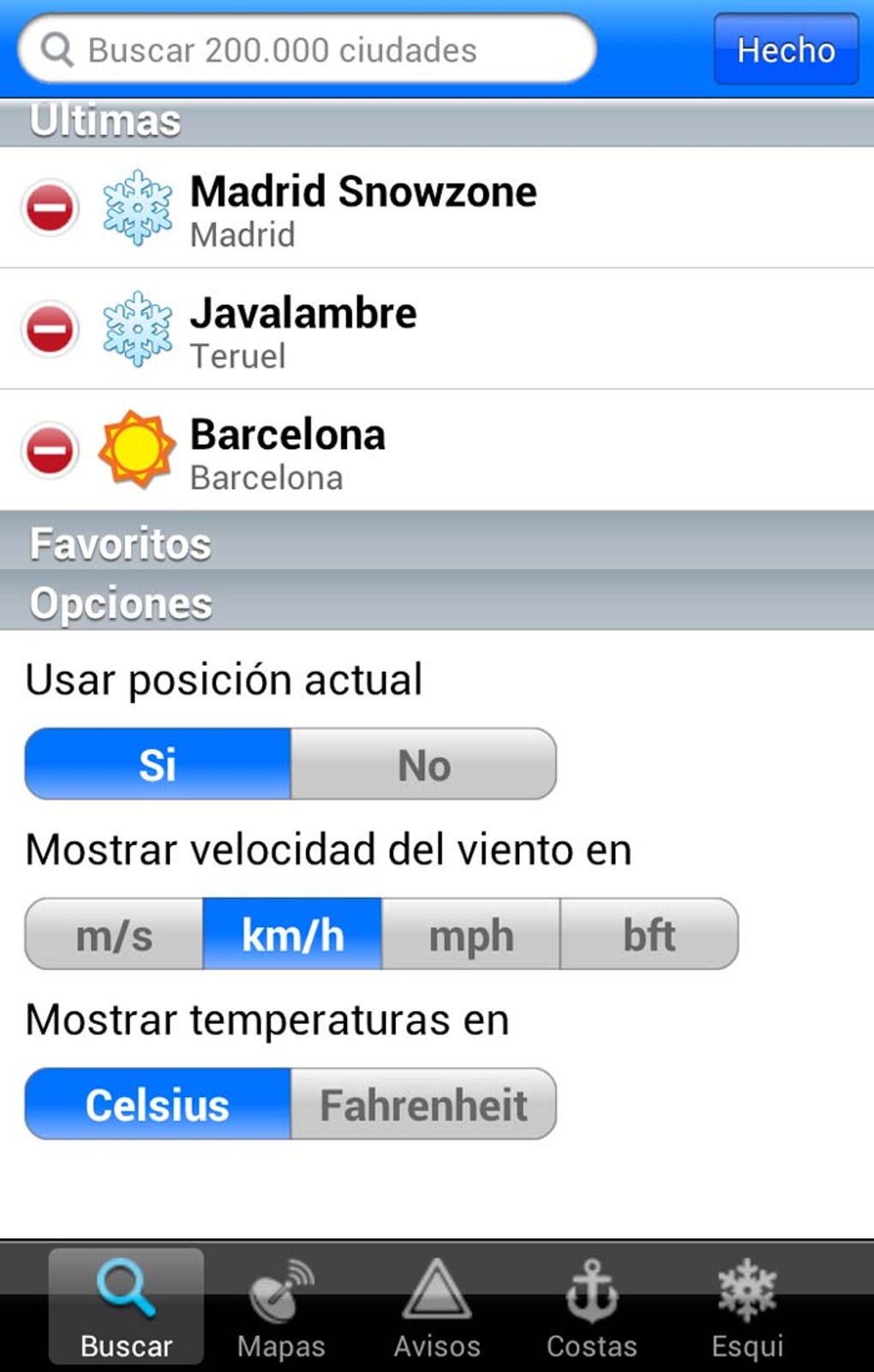
Task: Switch to the Mapas tab
Action: pyautogui.click(x=281, y=1308)
